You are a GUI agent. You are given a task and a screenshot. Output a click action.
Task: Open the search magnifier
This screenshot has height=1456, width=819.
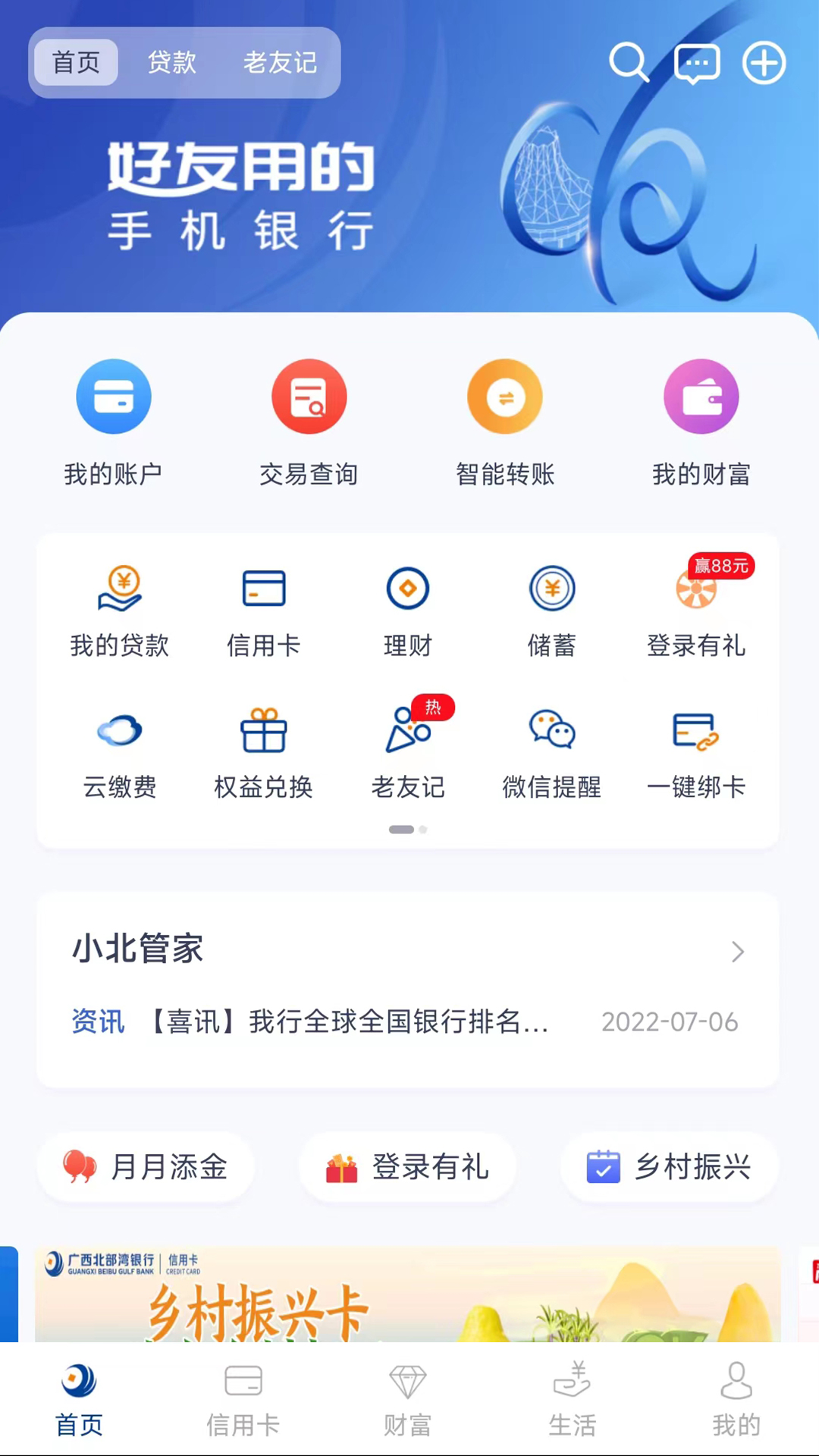pyautogui.click(x=629, y=63)
